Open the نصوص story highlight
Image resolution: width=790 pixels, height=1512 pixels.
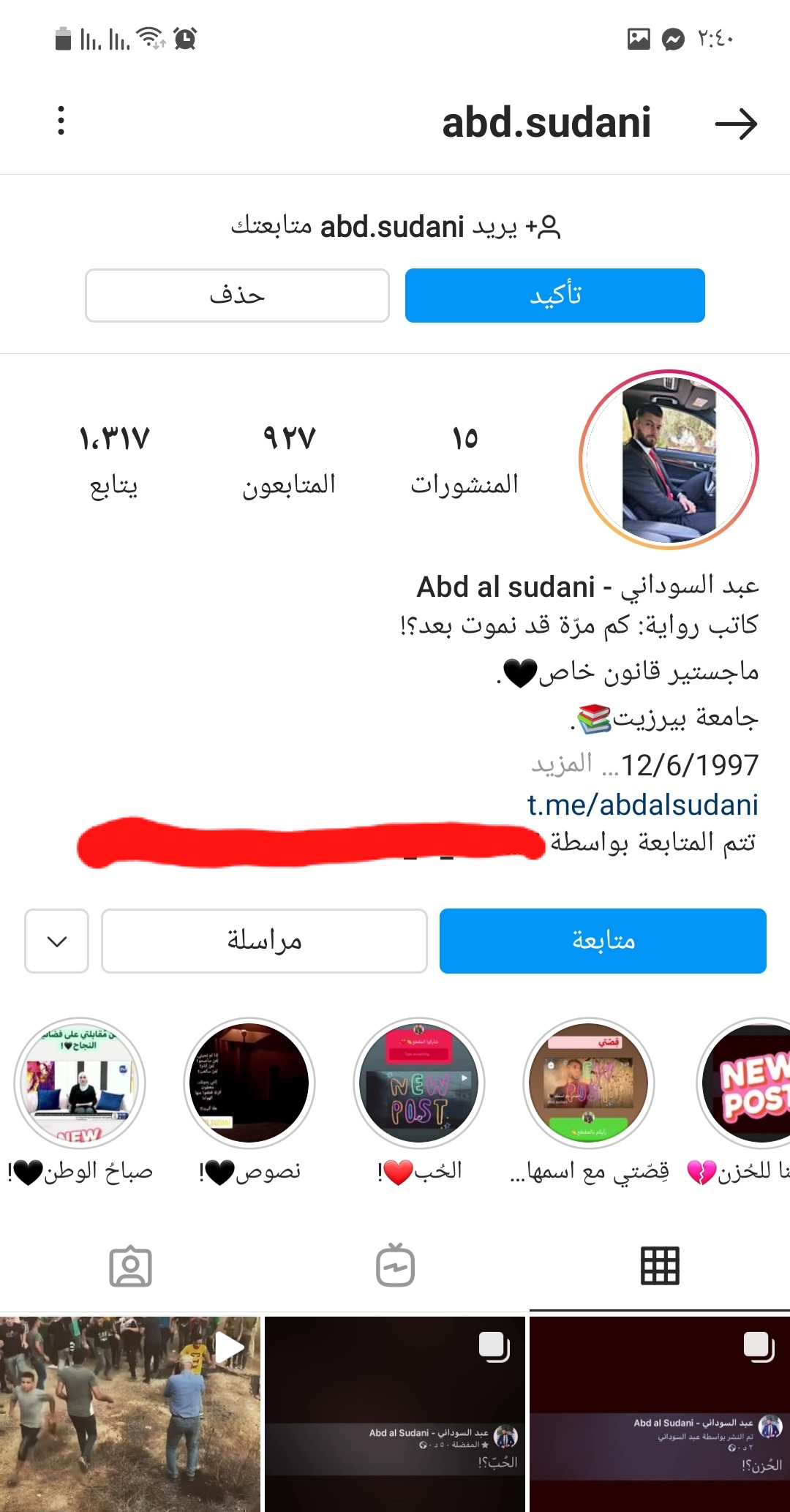point(249,1083)
